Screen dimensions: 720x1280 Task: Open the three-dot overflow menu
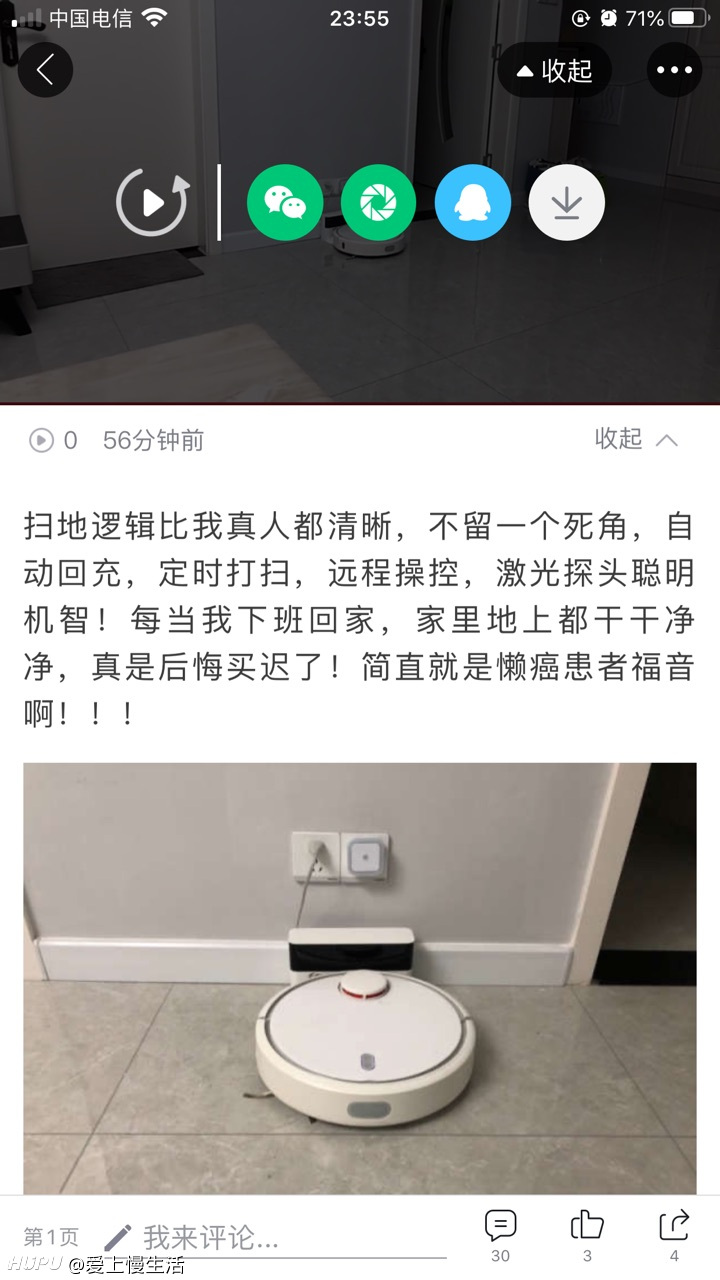[x=675, y=70]
